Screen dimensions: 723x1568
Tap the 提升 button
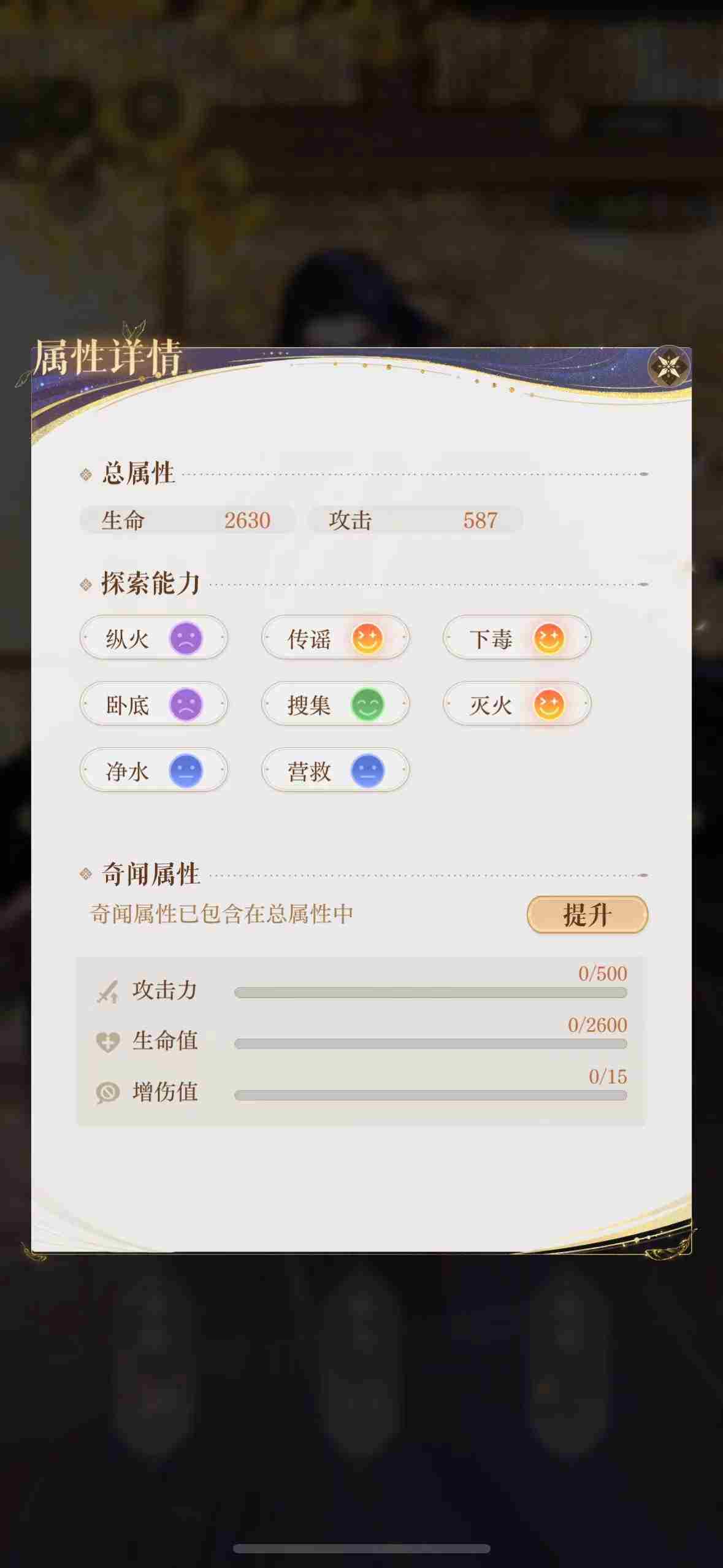point(587,915)
